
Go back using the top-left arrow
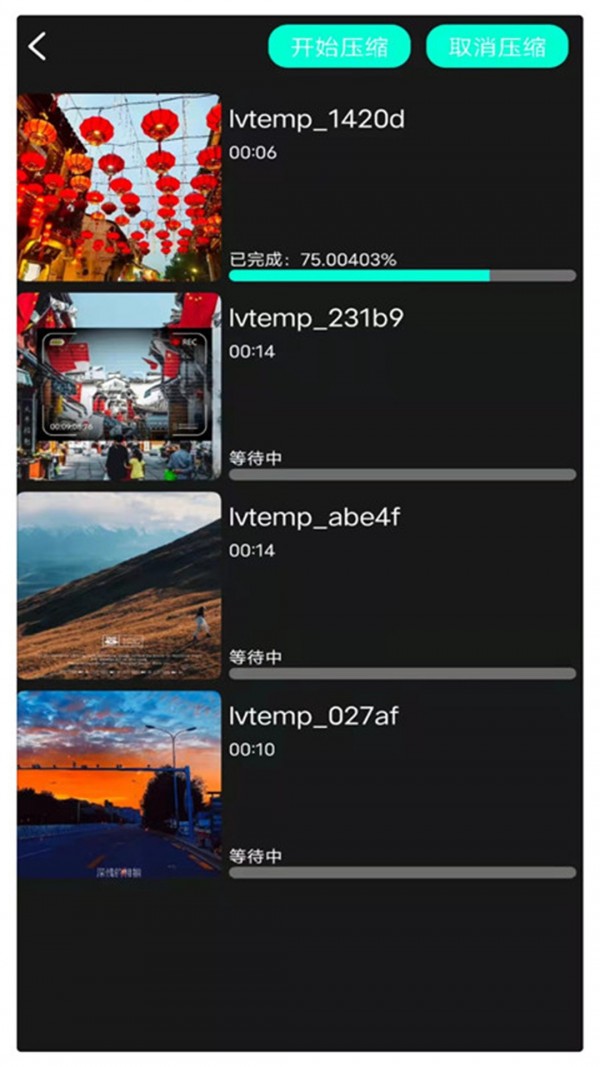click(x=38, y=46)
